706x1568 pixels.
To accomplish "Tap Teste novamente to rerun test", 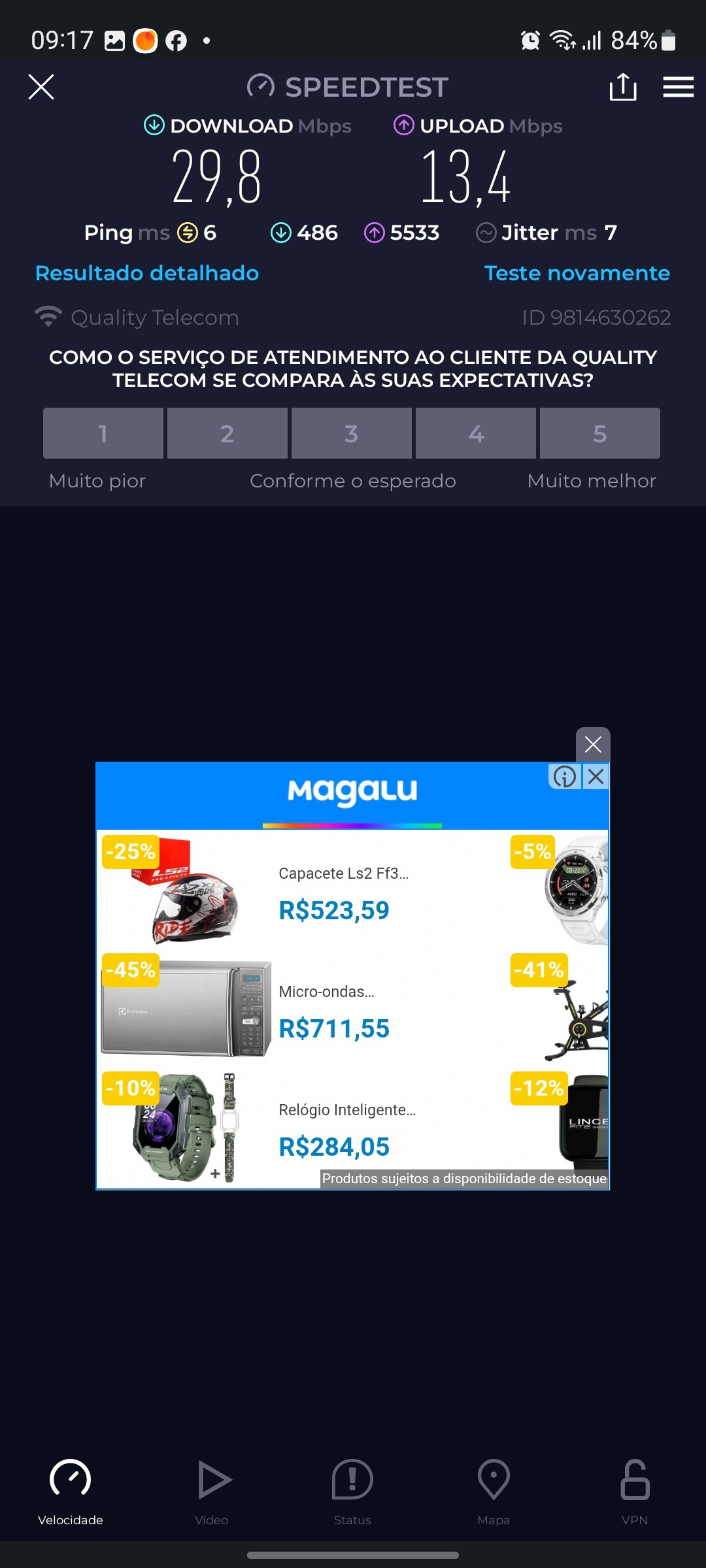I will click(577, 273).
